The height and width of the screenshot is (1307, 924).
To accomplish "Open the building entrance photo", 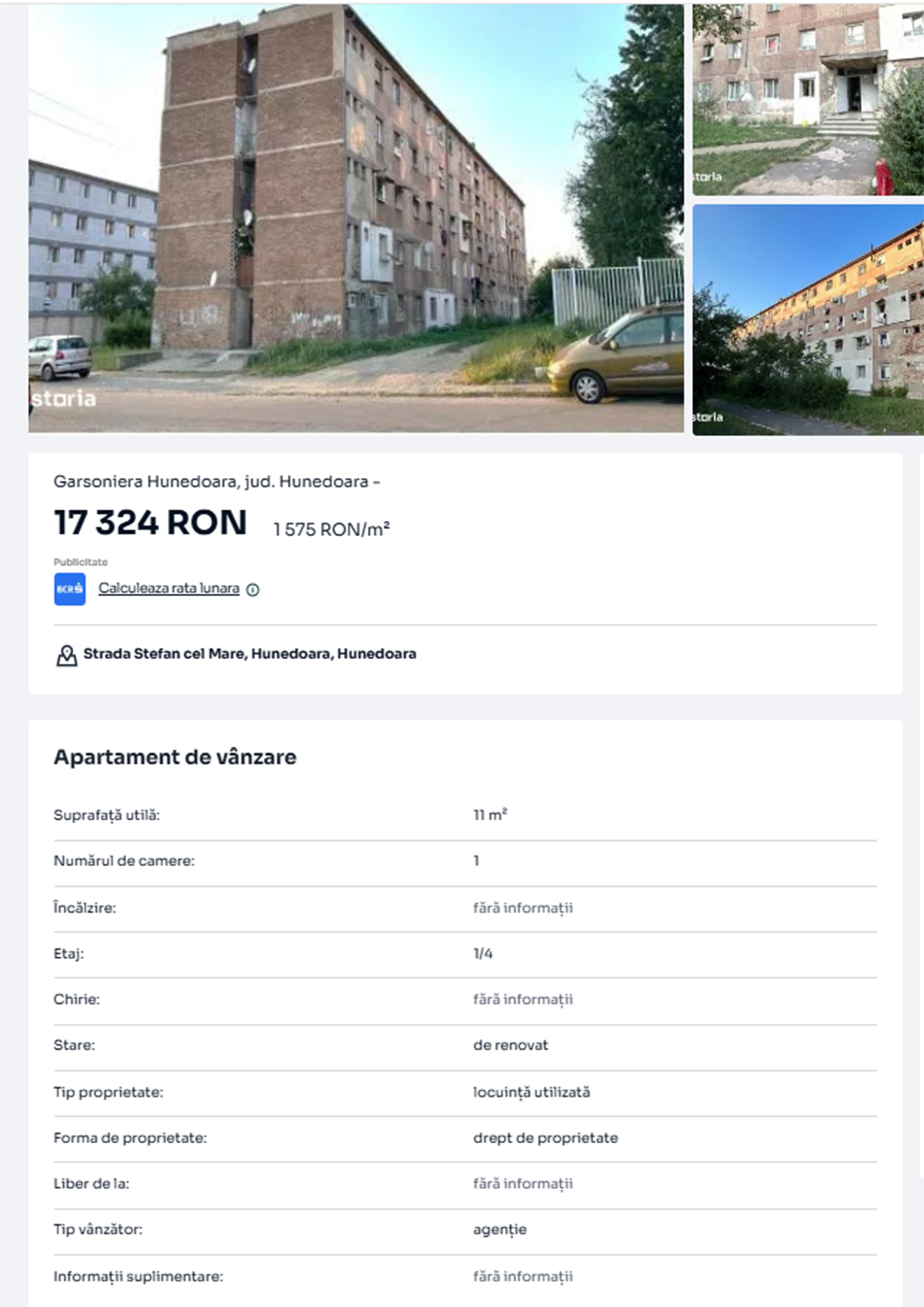I will pos(807,99).
